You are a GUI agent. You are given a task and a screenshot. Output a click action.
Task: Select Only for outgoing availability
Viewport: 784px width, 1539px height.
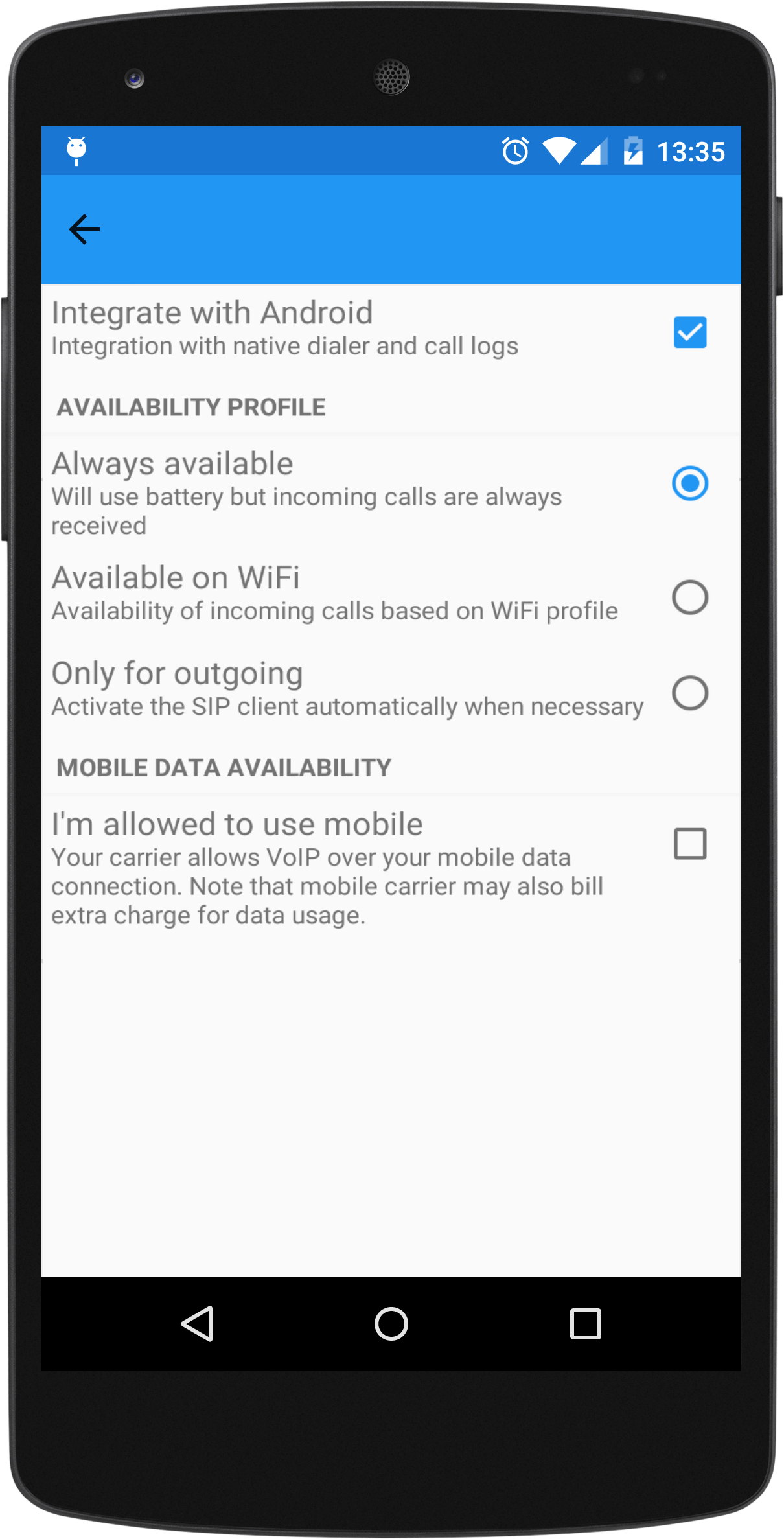pyautogui.click(x=689, y=693)
